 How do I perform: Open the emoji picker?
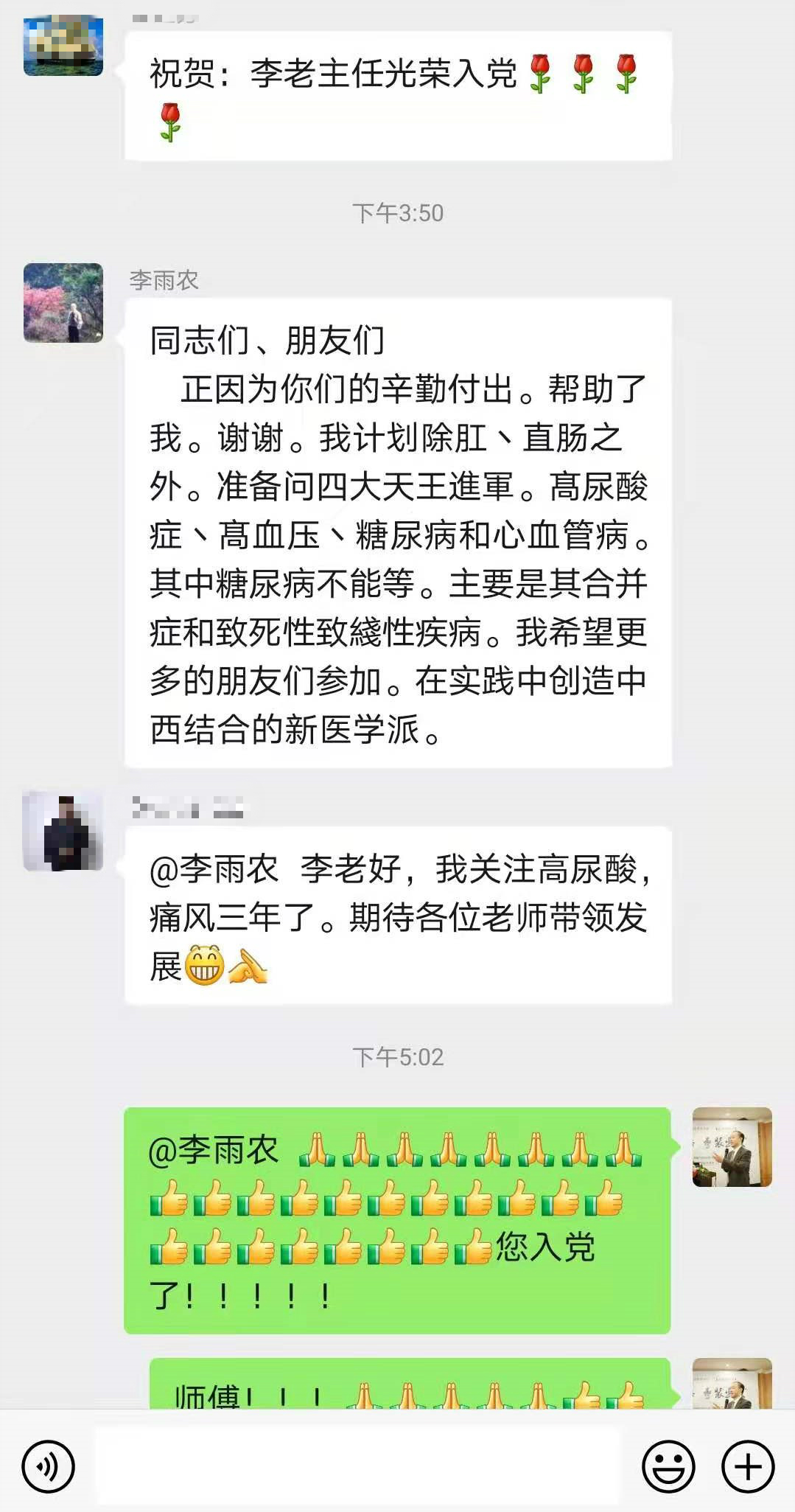tap(668, 1466)
